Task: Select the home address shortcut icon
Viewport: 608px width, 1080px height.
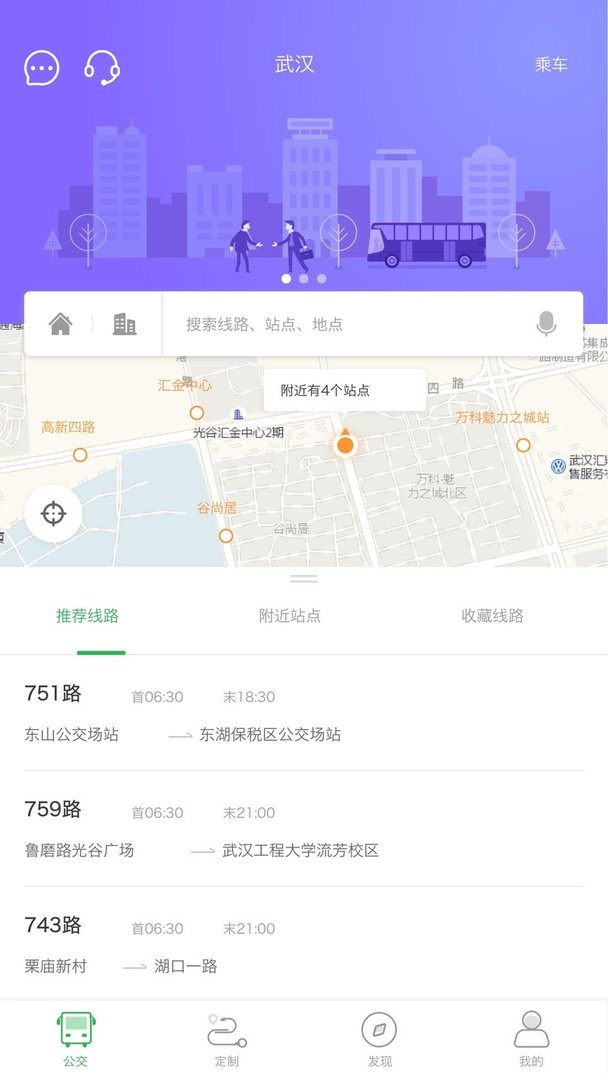Action: pyautogui.click(x=61, y=324)
